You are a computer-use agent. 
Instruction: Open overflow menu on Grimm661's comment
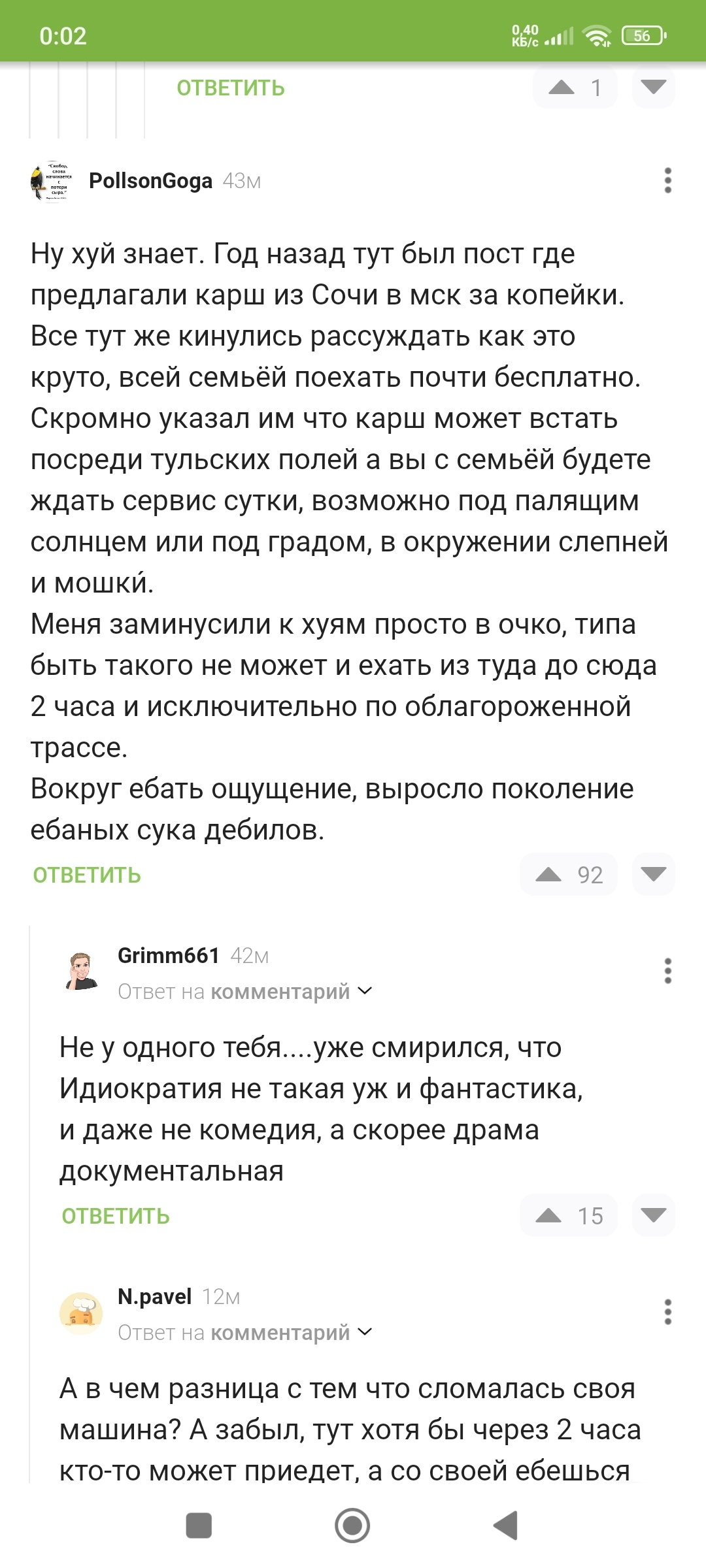pos(667,971)
